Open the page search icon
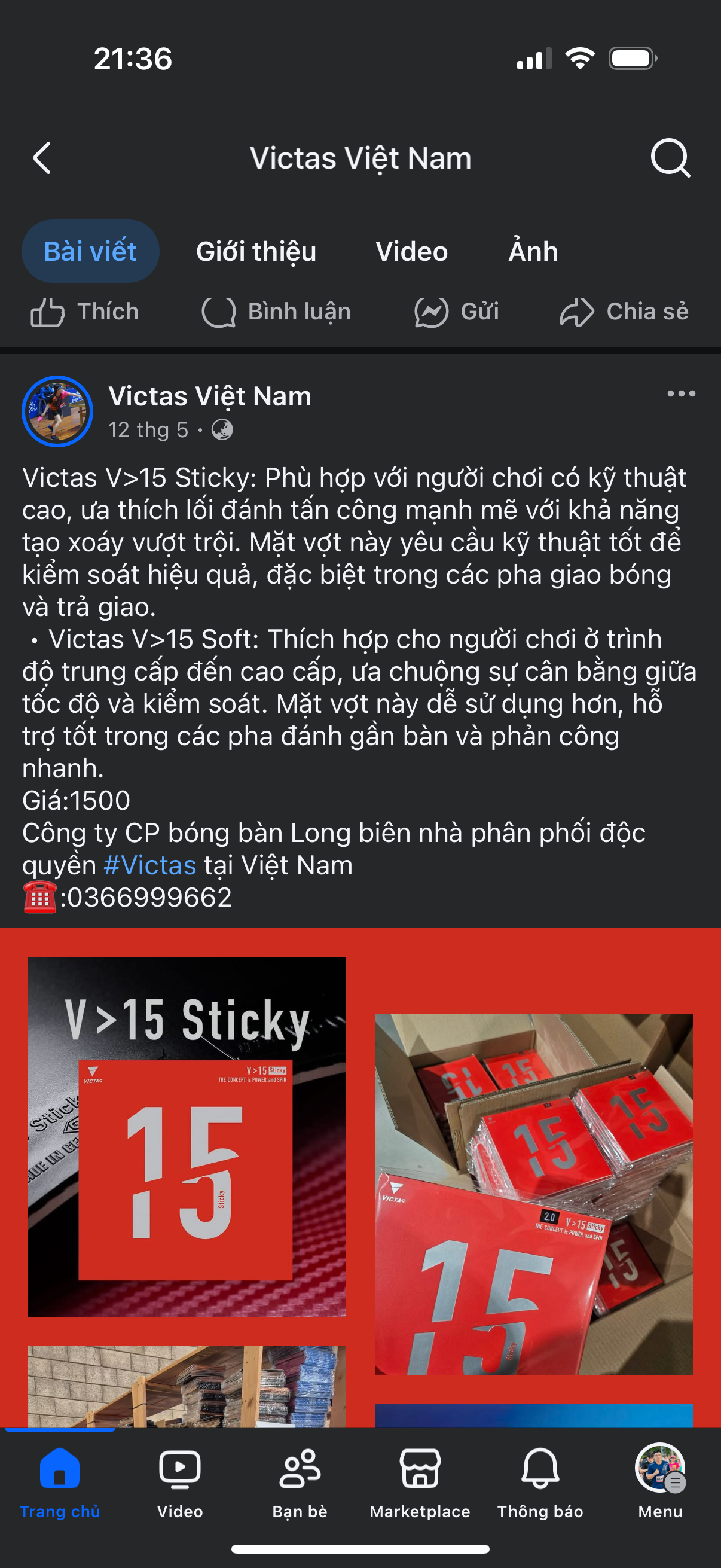This screenshot has height=1568, width=721. (x=671, y=158)
